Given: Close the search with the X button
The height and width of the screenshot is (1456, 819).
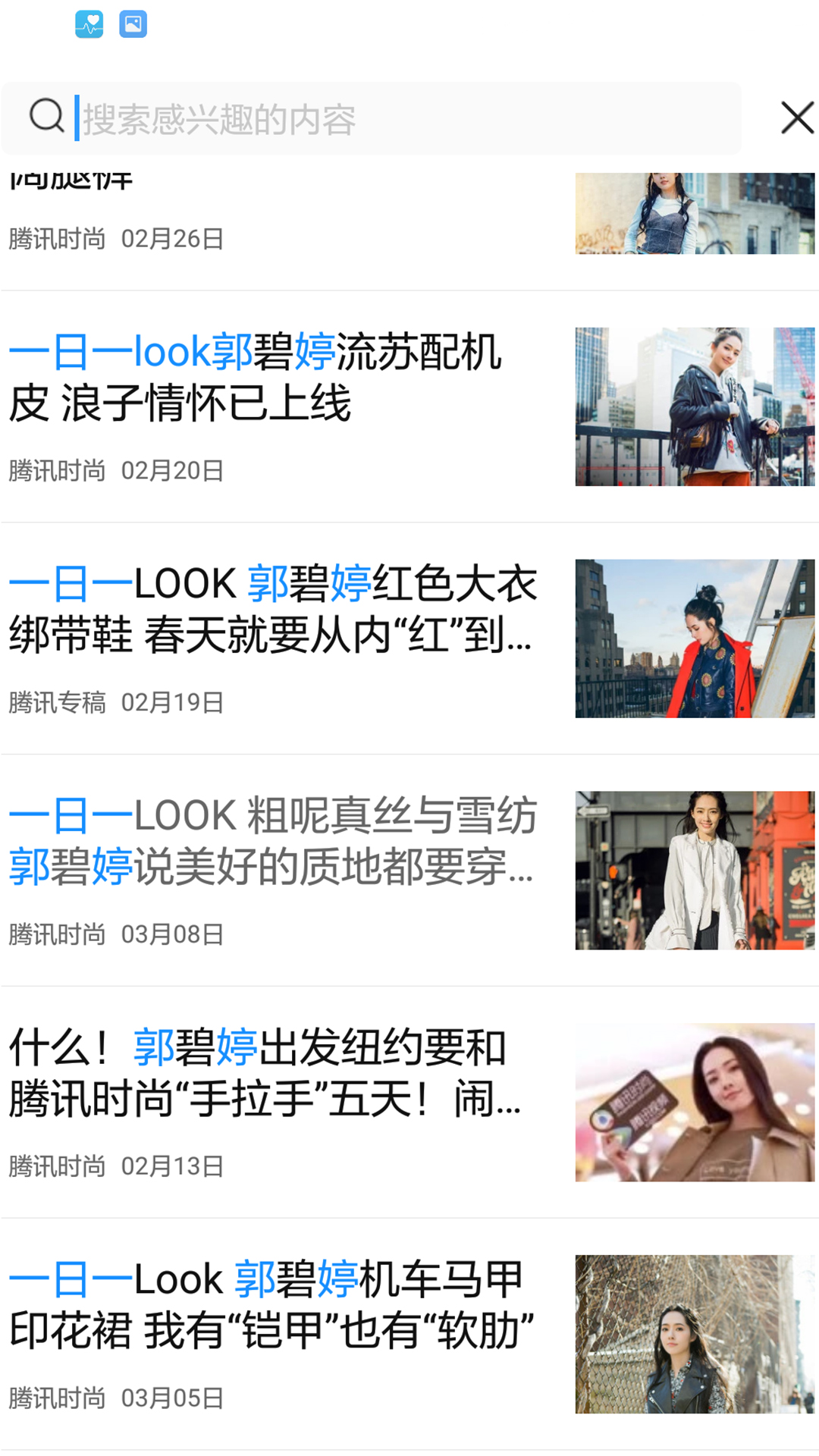Looking at the screenshot, I should [x=797, y=118].
